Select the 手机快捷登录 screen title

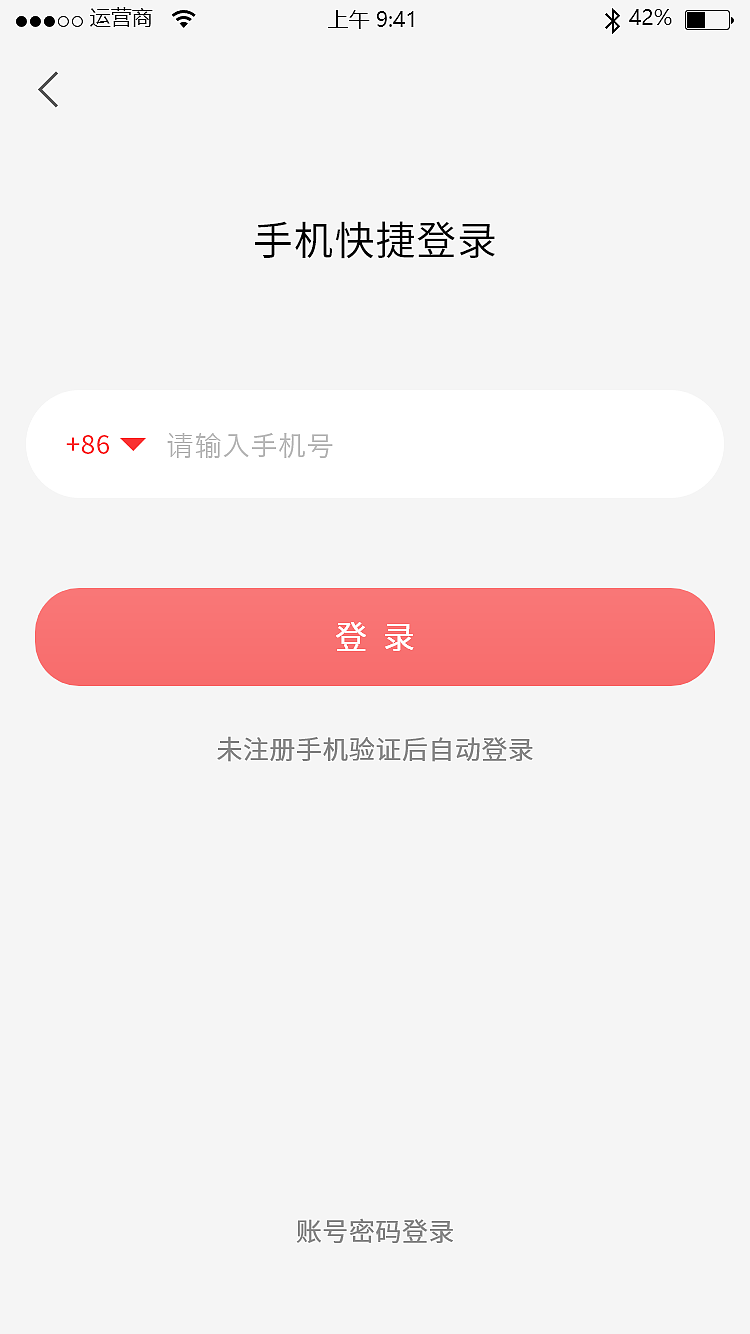click(374, 241)
